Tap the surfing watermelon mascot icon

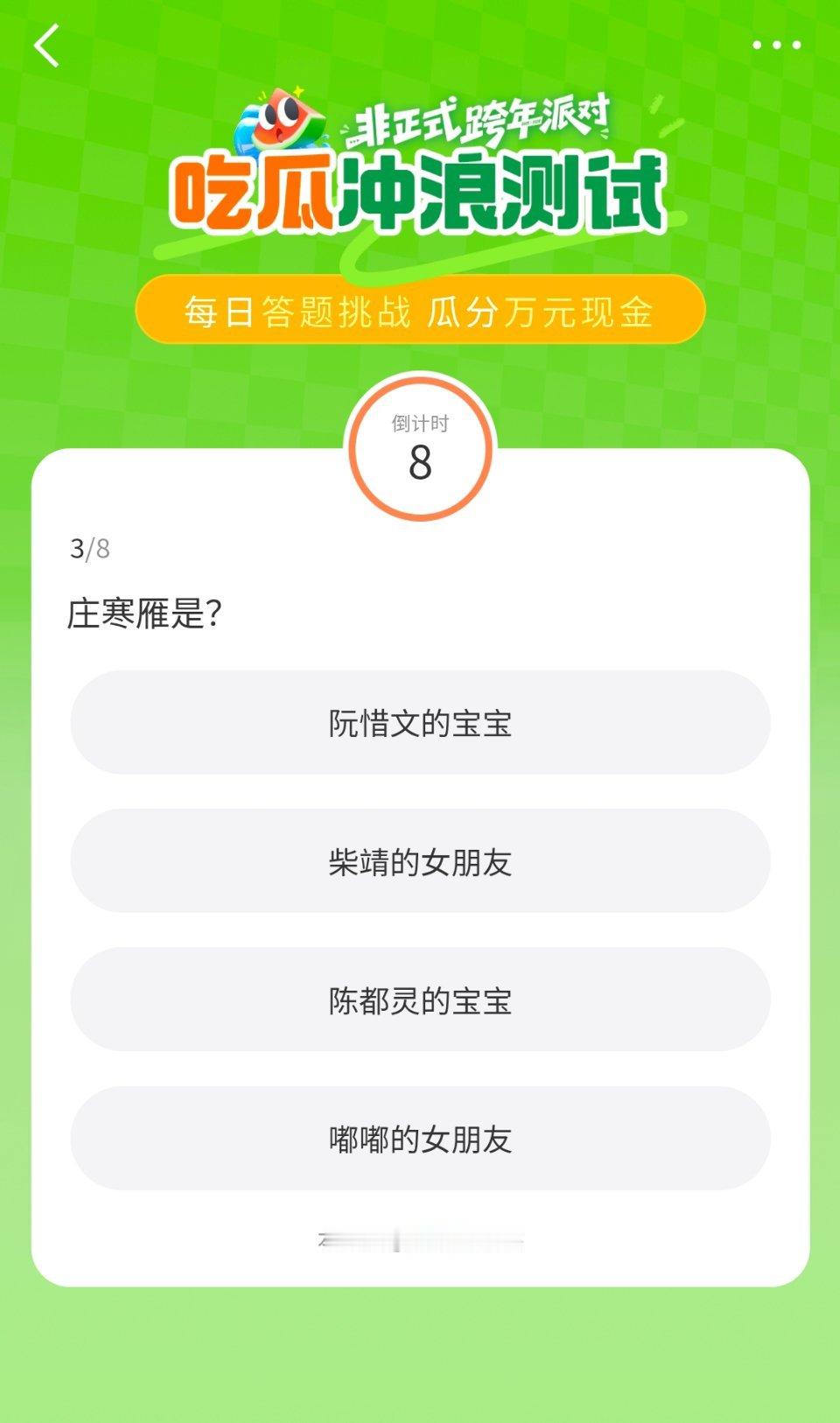[x=282, y=123]
